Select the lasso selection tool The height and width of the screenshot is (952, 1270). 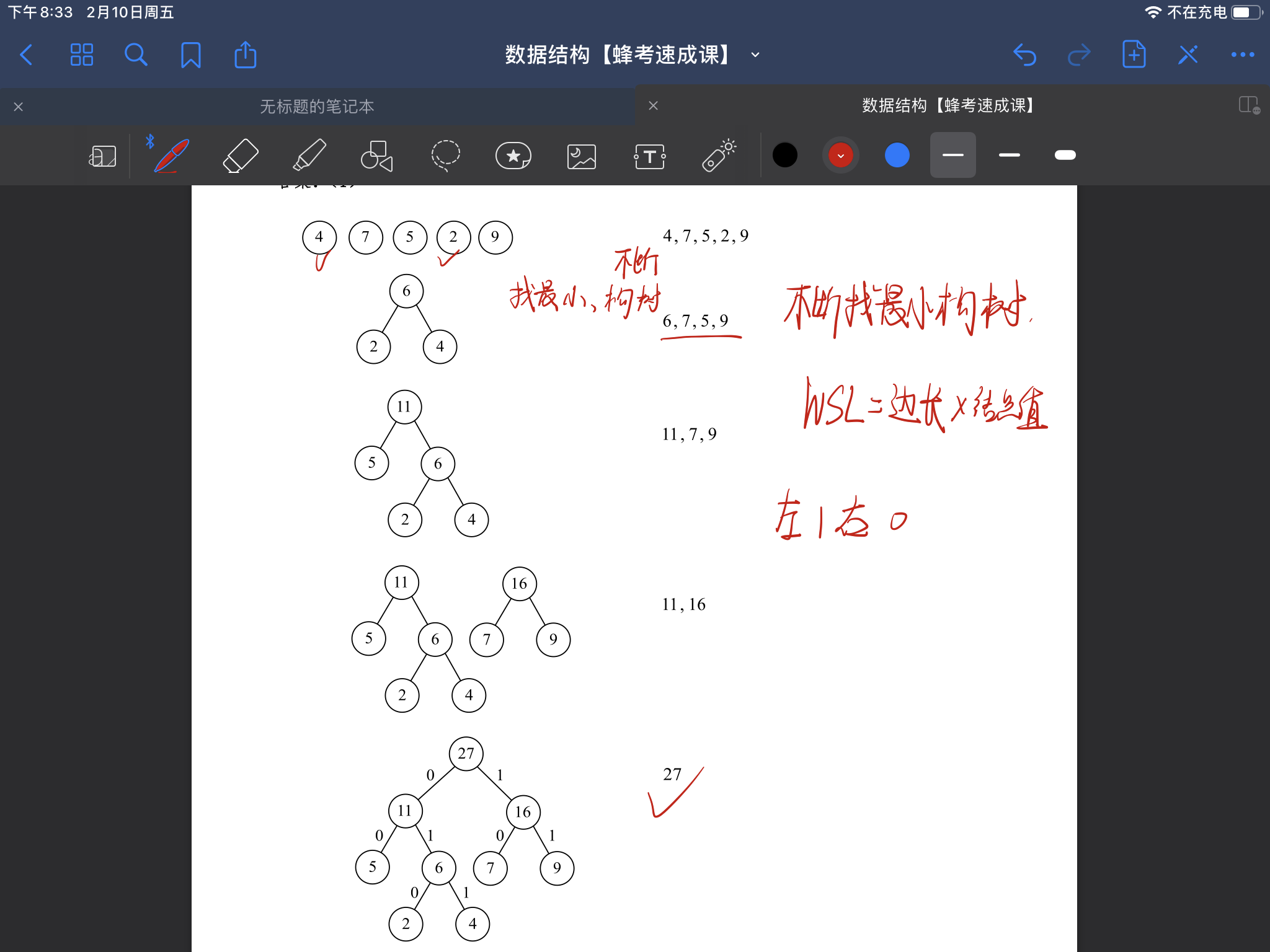(445, 156)
